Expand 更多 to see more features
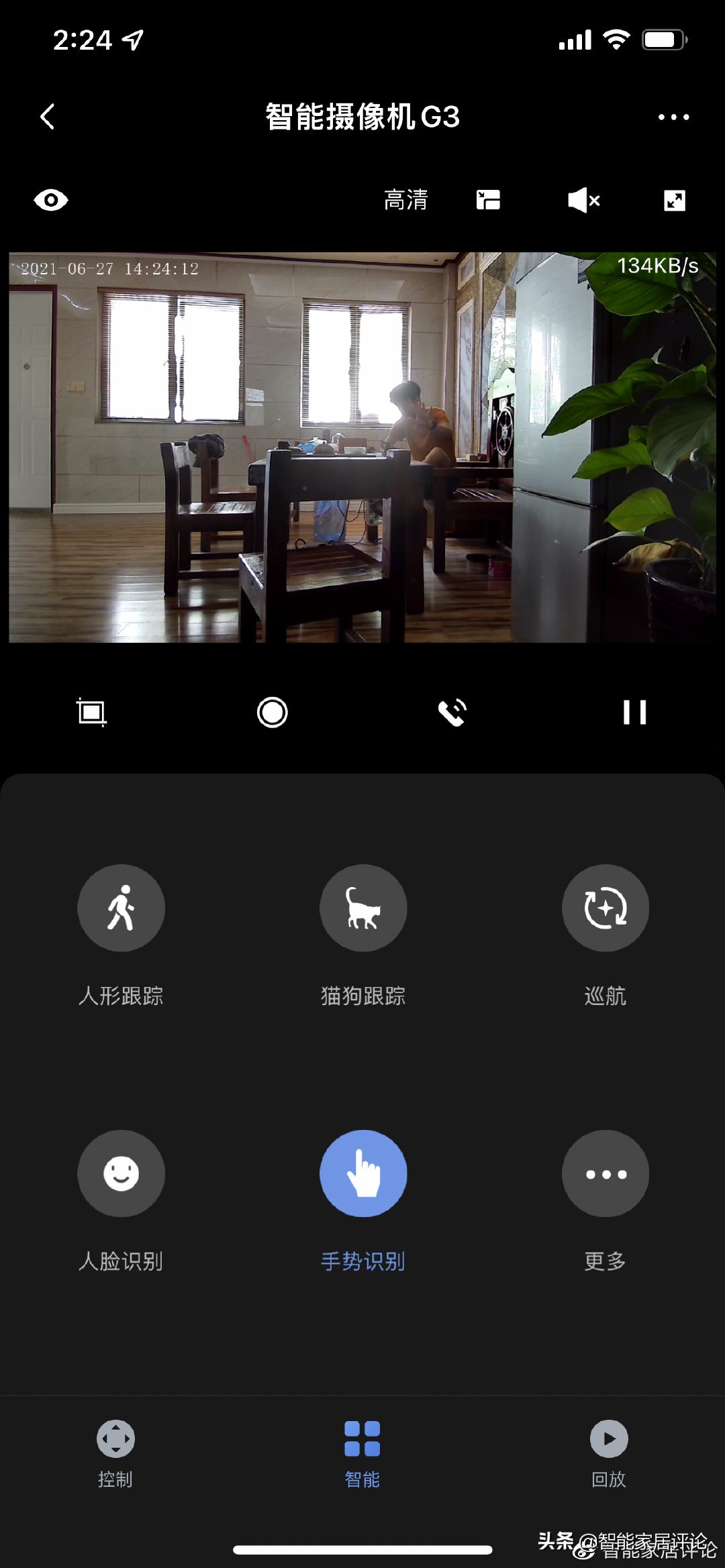 pyautogui.click(x=605, y=1173)
